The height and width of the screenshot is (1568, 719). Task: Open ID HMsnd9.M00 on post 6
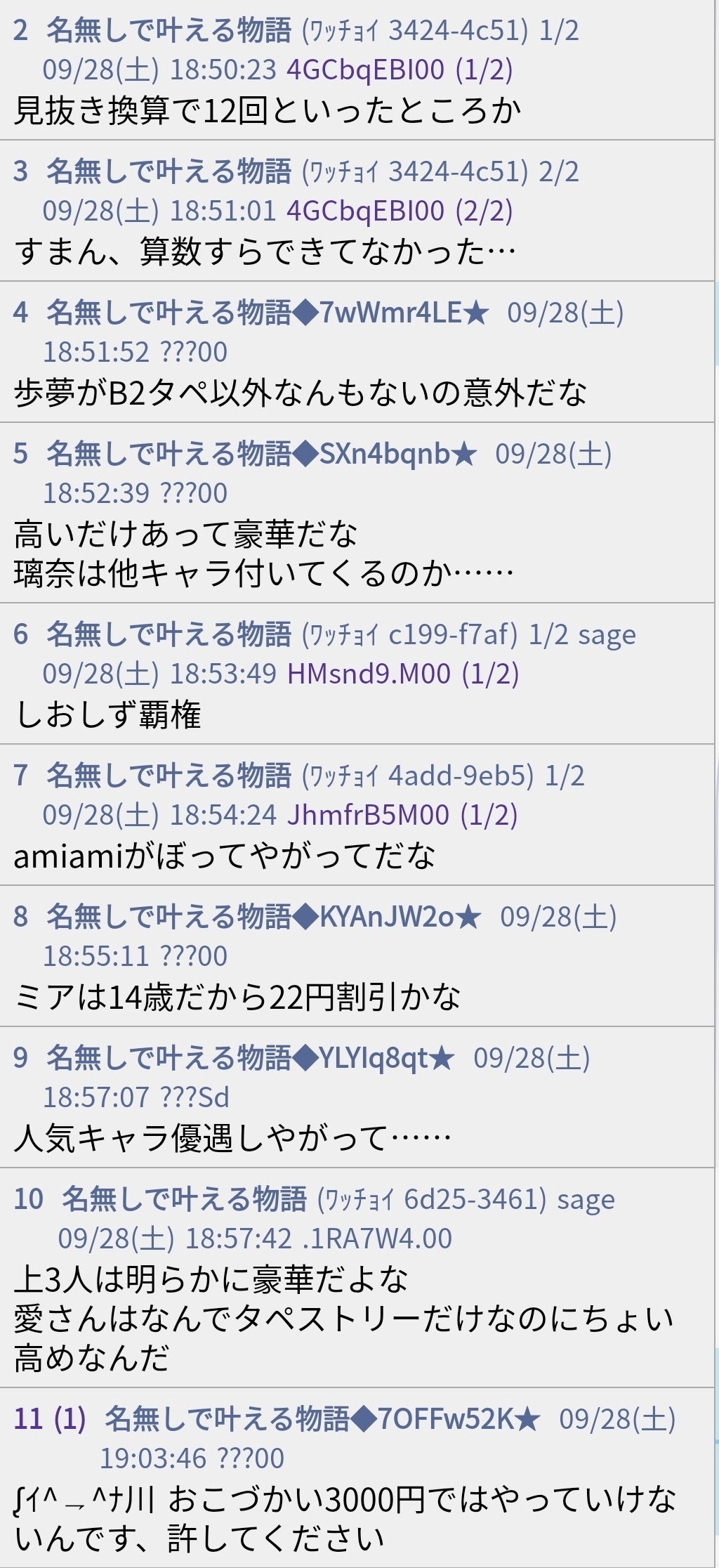403,673
